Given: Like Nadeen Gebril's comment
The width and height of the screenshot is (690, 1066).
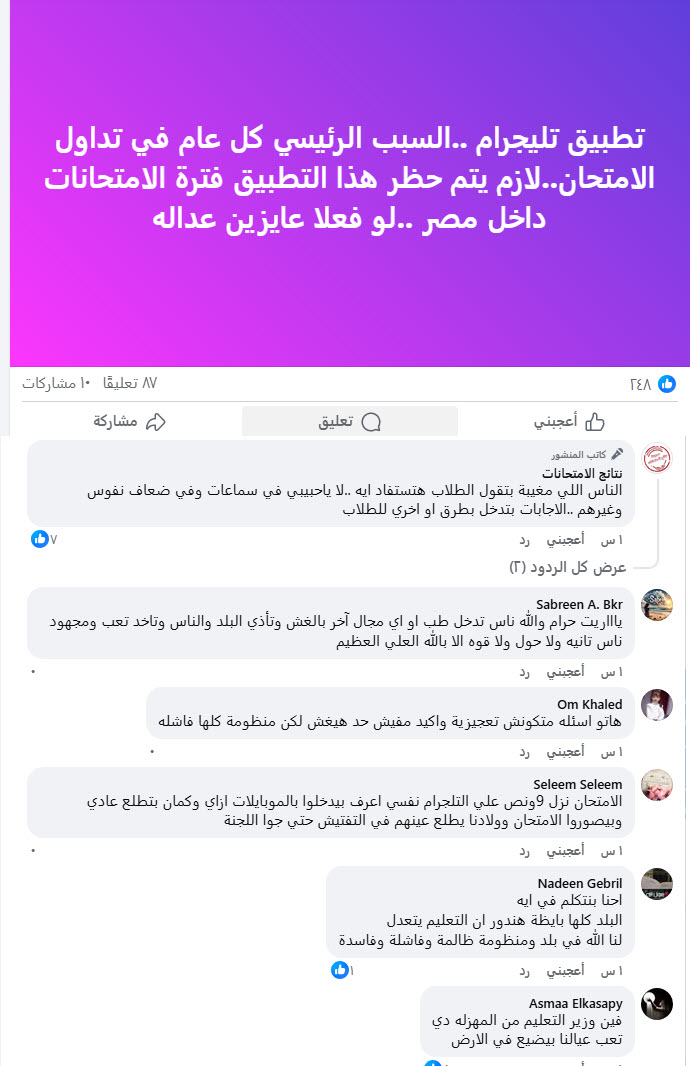Looking at the screenshot, I should click(566, 970).
